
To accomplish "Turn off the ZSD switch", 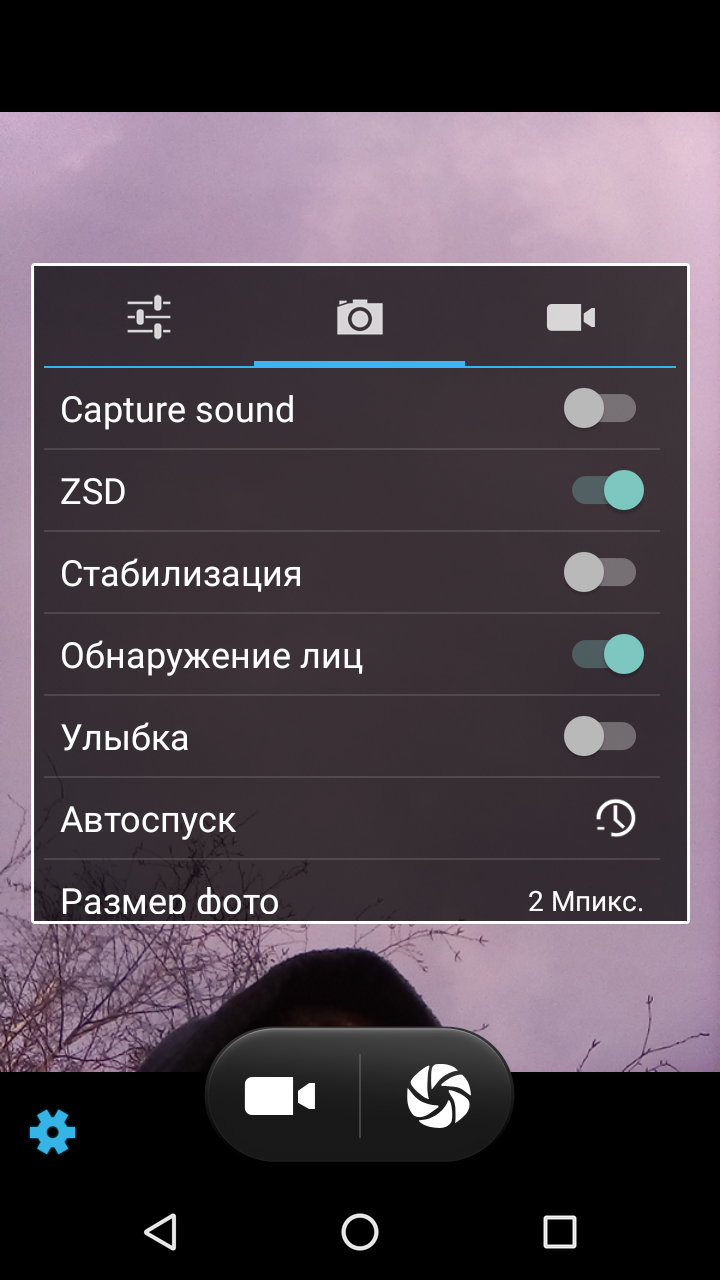I will click(x=607, y=490).
